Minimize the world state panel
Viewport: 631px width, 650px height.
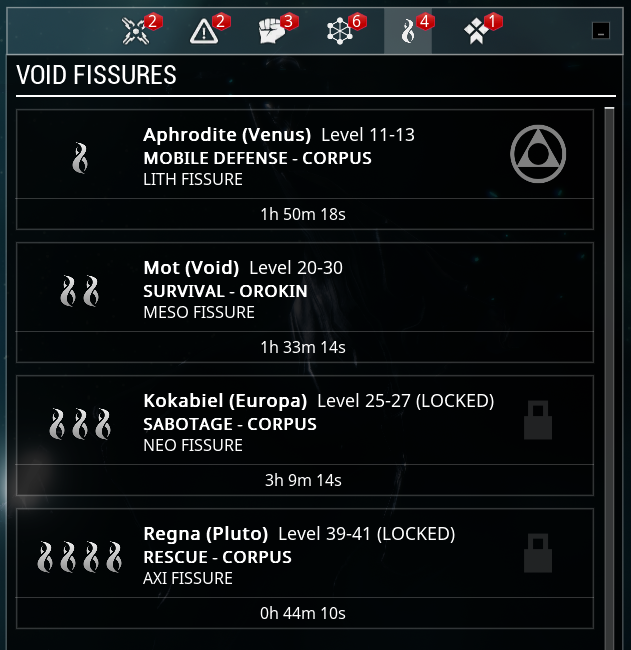[600, 31]
